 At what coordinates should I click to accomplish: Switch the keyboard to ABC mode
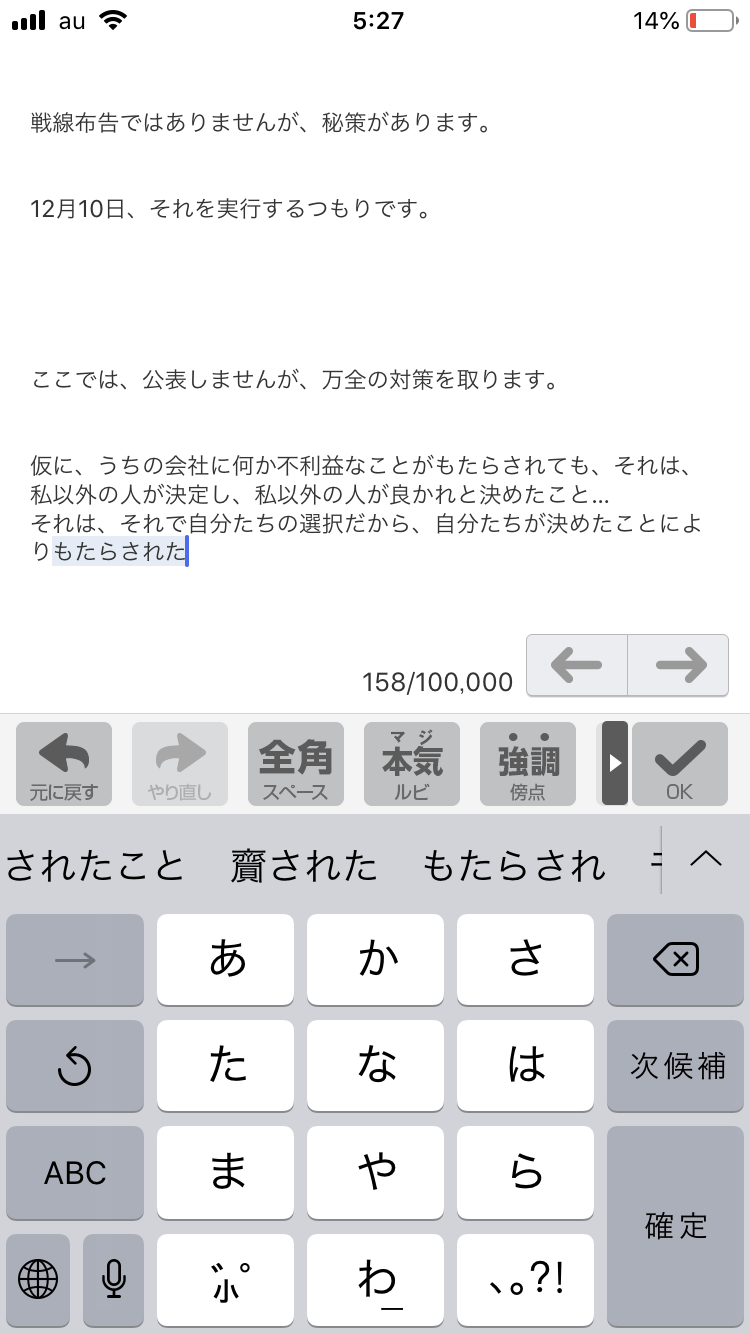coord(75,1173)
